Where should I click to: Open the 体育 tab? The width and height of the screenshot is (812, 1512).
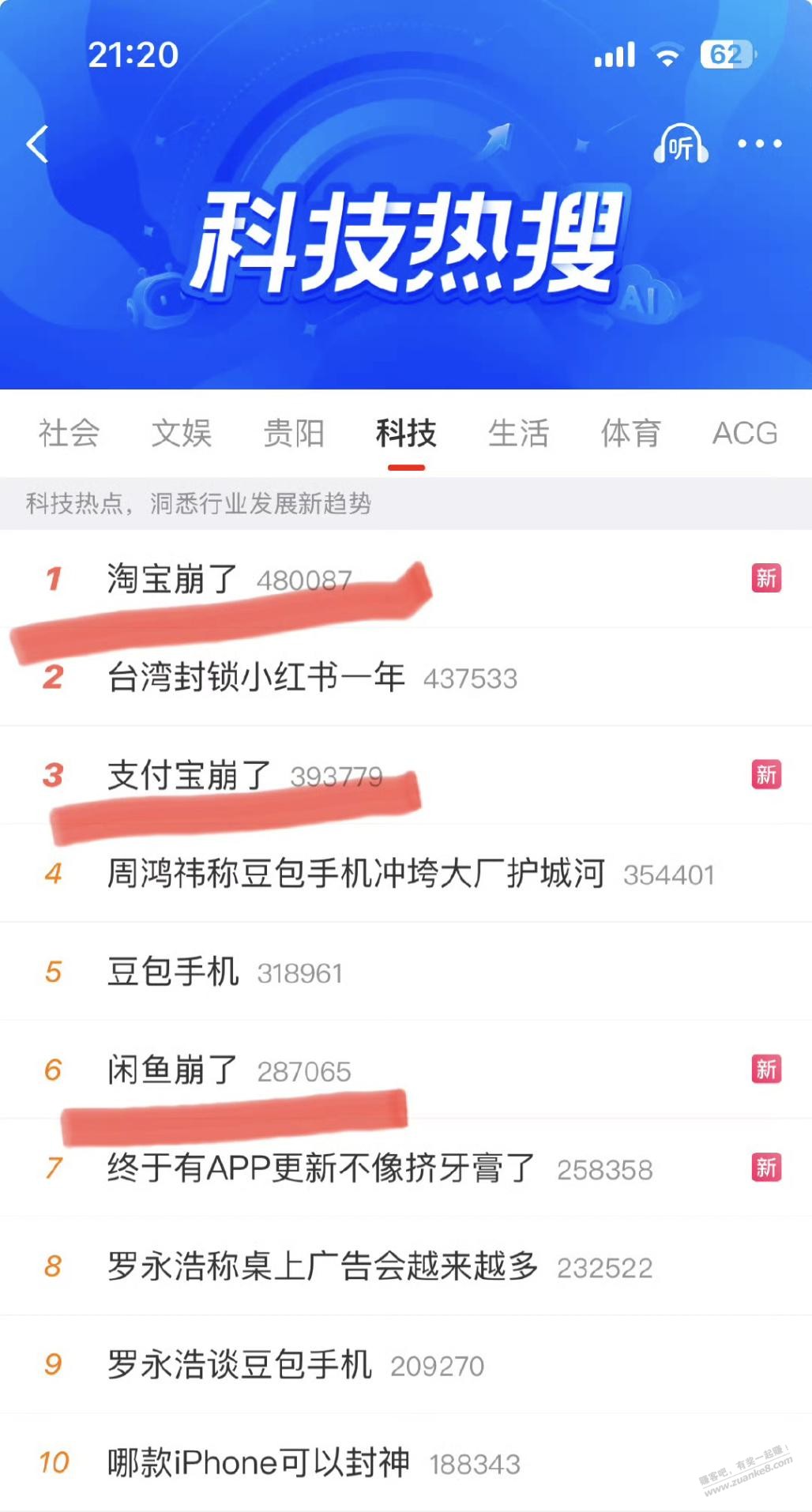[x=630, y=433]
